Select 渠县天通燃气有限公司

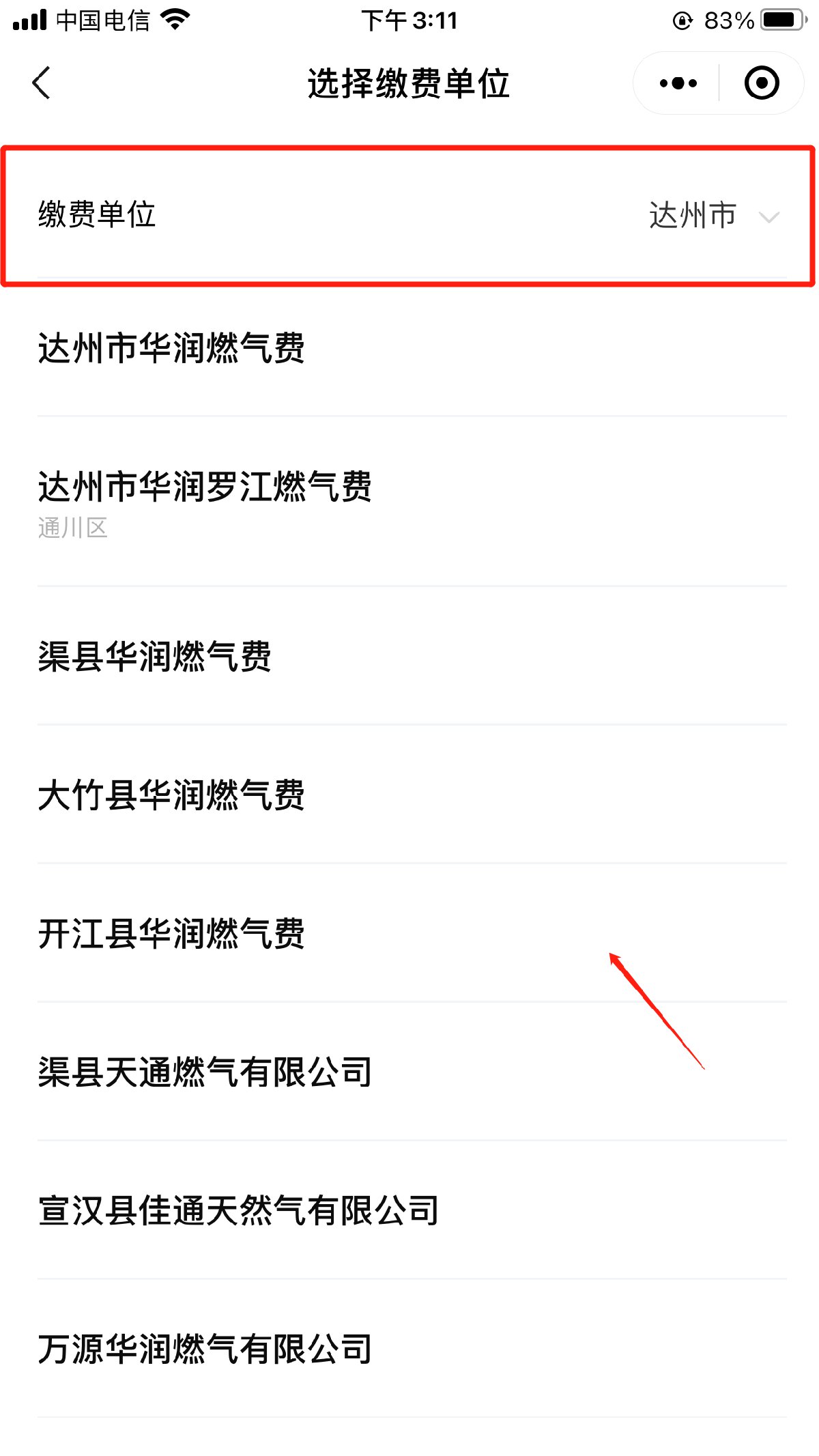click(205, 1072)
